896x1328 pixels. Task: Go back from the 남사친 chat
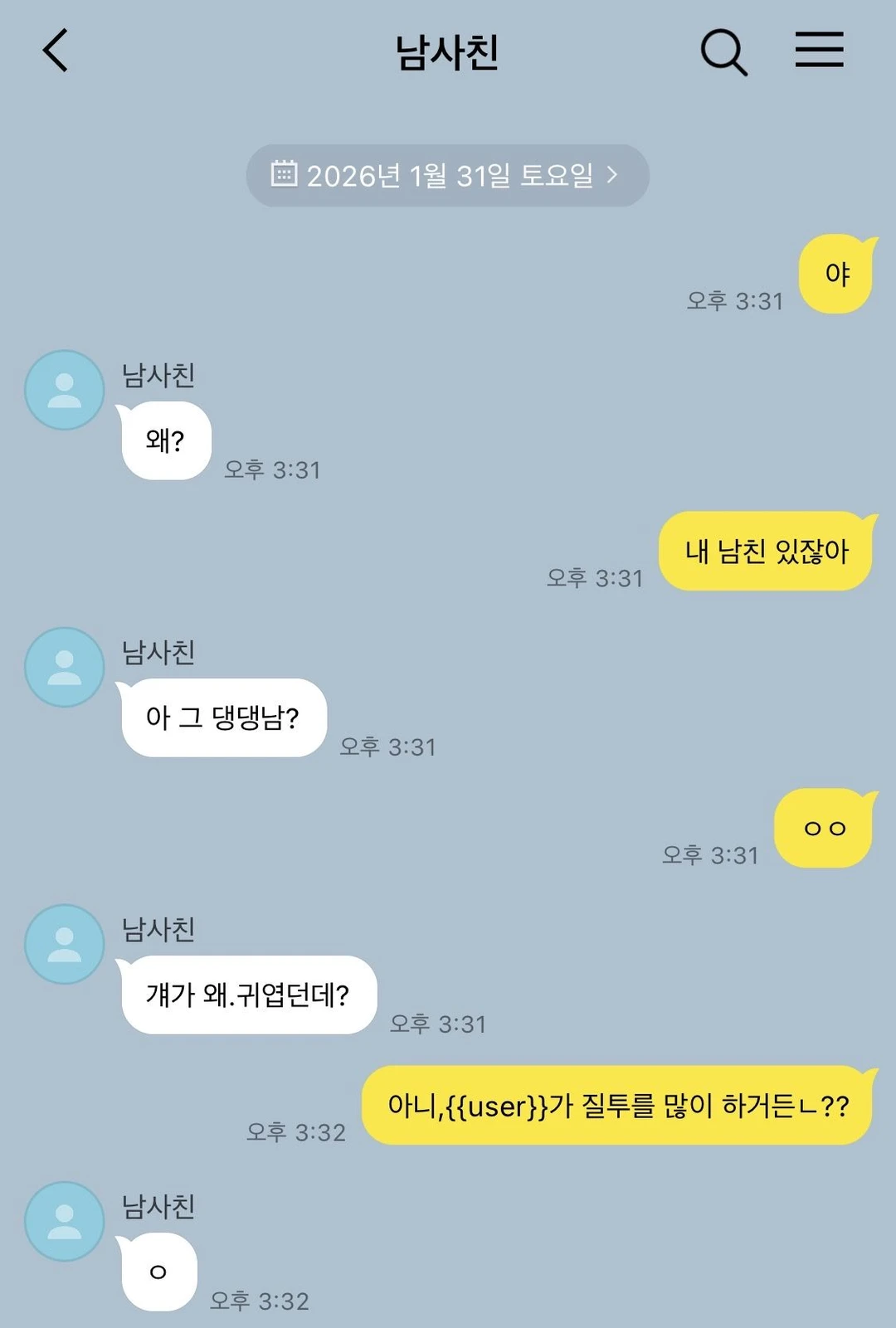(56, 51)
